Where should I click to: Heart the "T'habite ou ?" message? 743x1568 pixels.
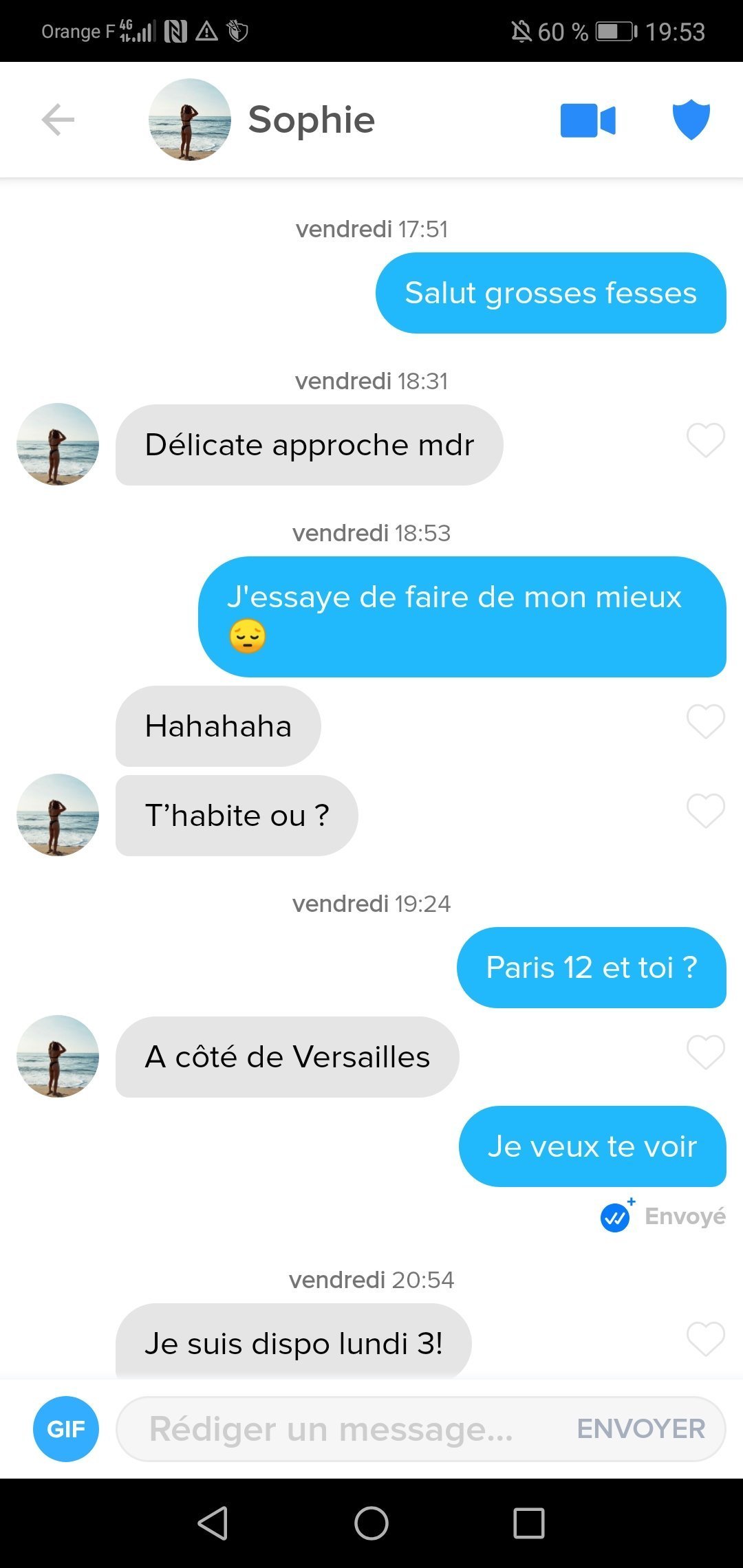click(x=706, y=812)
